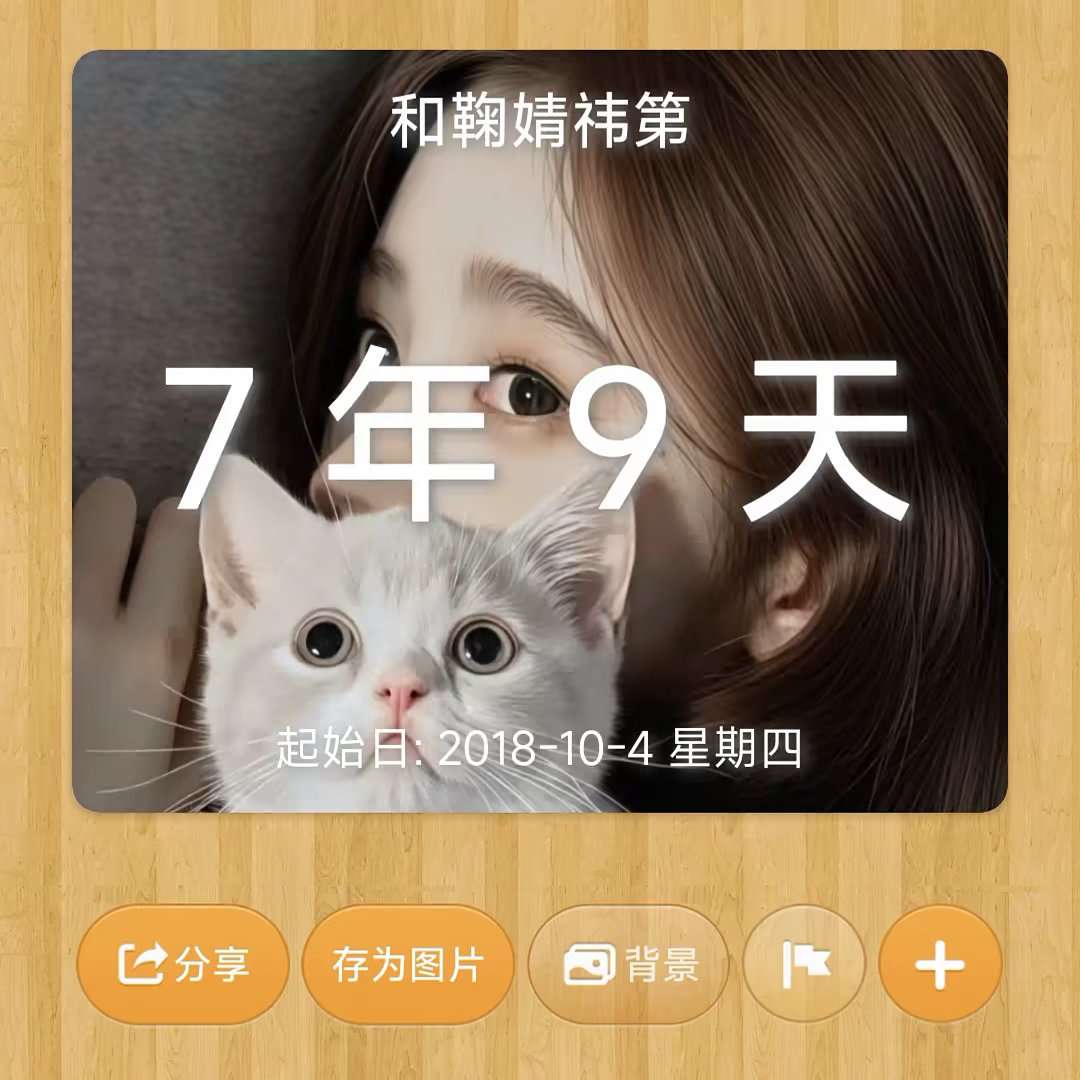Change the card 背景 background

pos(629,965)
